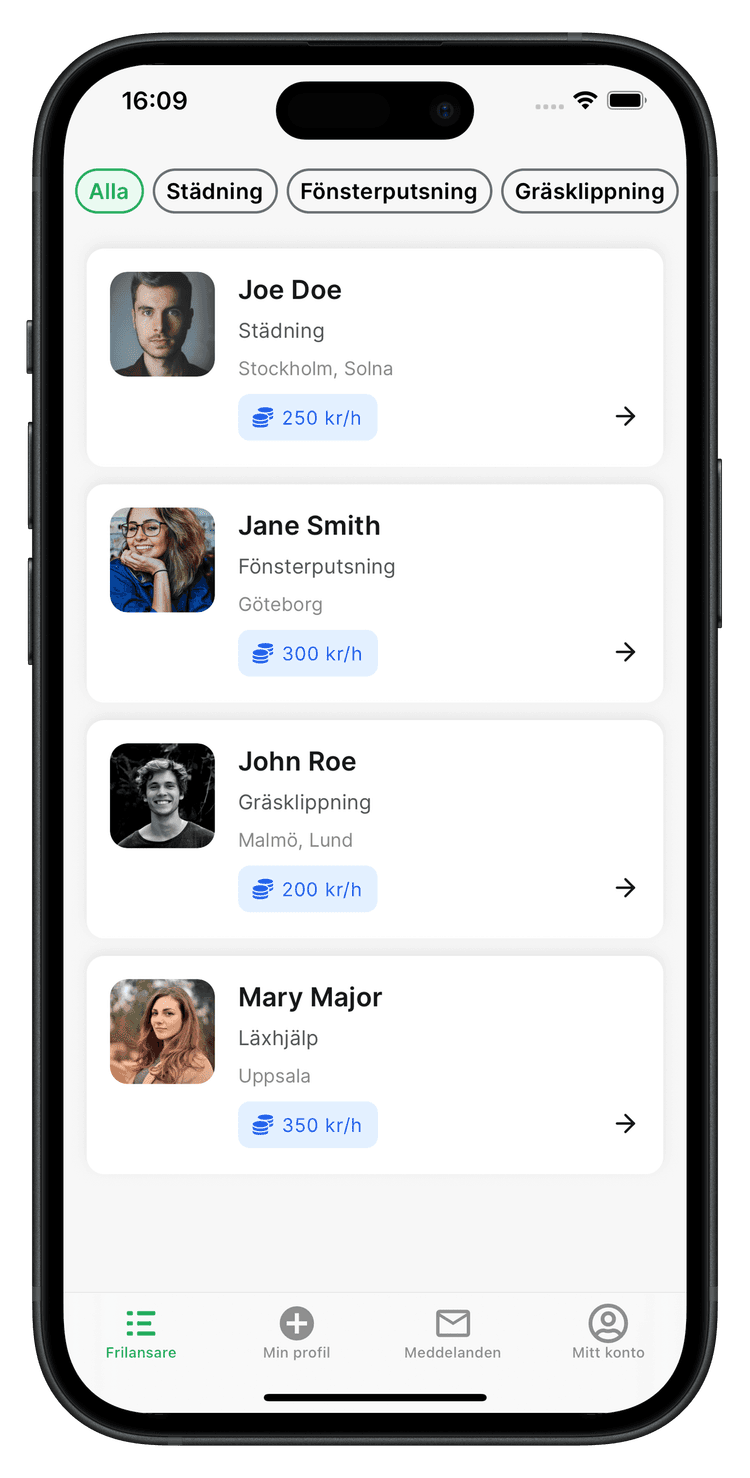750x1478 pixels.
Task: Choose the Gräsklippning chip
Action: click(589, 191)
